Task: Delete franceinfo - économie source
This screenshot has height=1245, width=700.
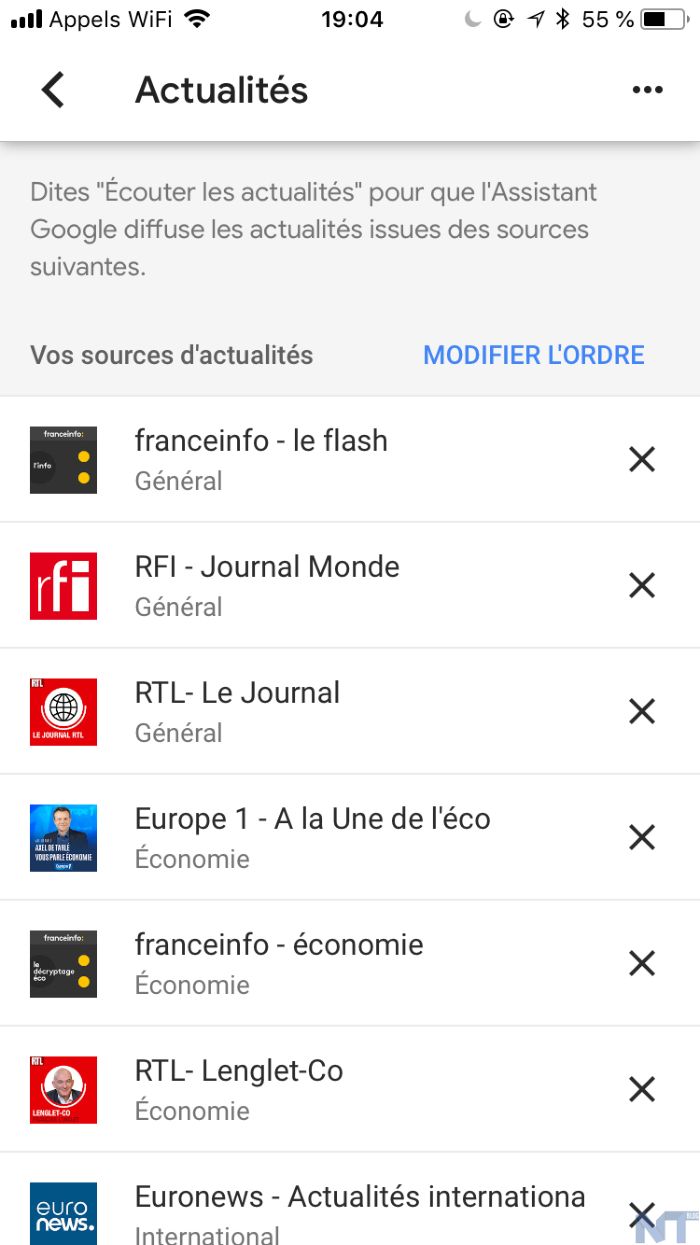Action: tap(641, 964)
